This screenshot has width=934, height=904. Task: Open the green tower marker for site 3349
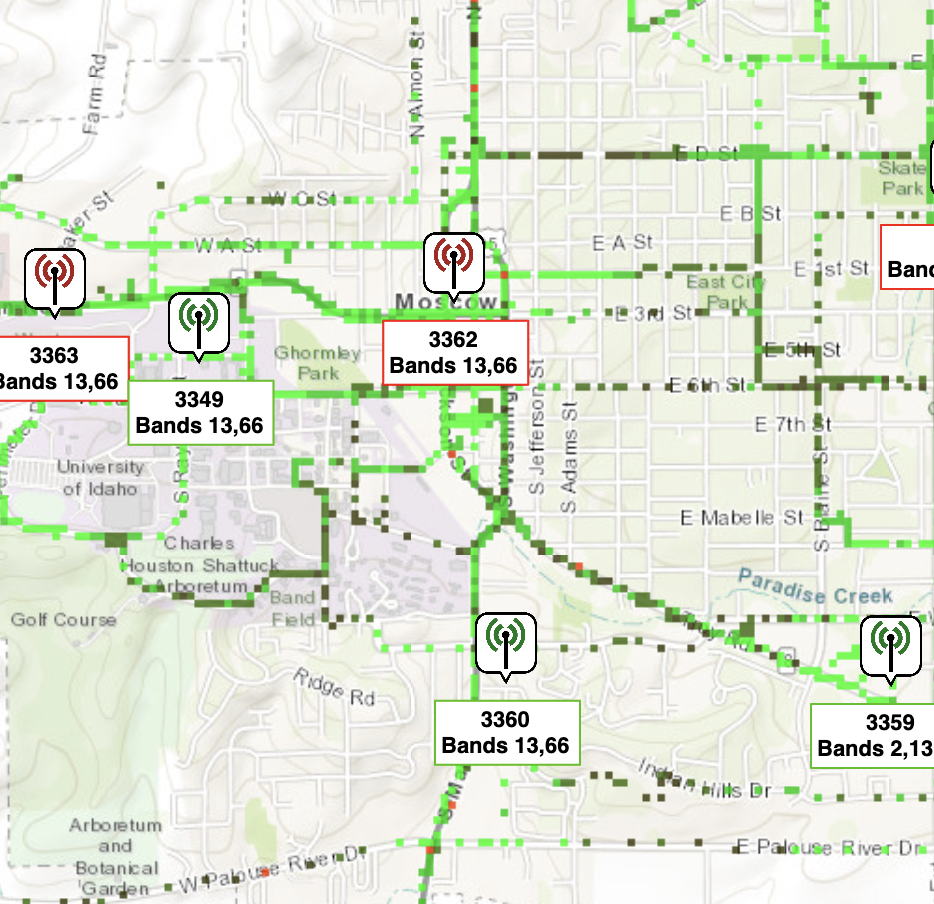point(199,323)
